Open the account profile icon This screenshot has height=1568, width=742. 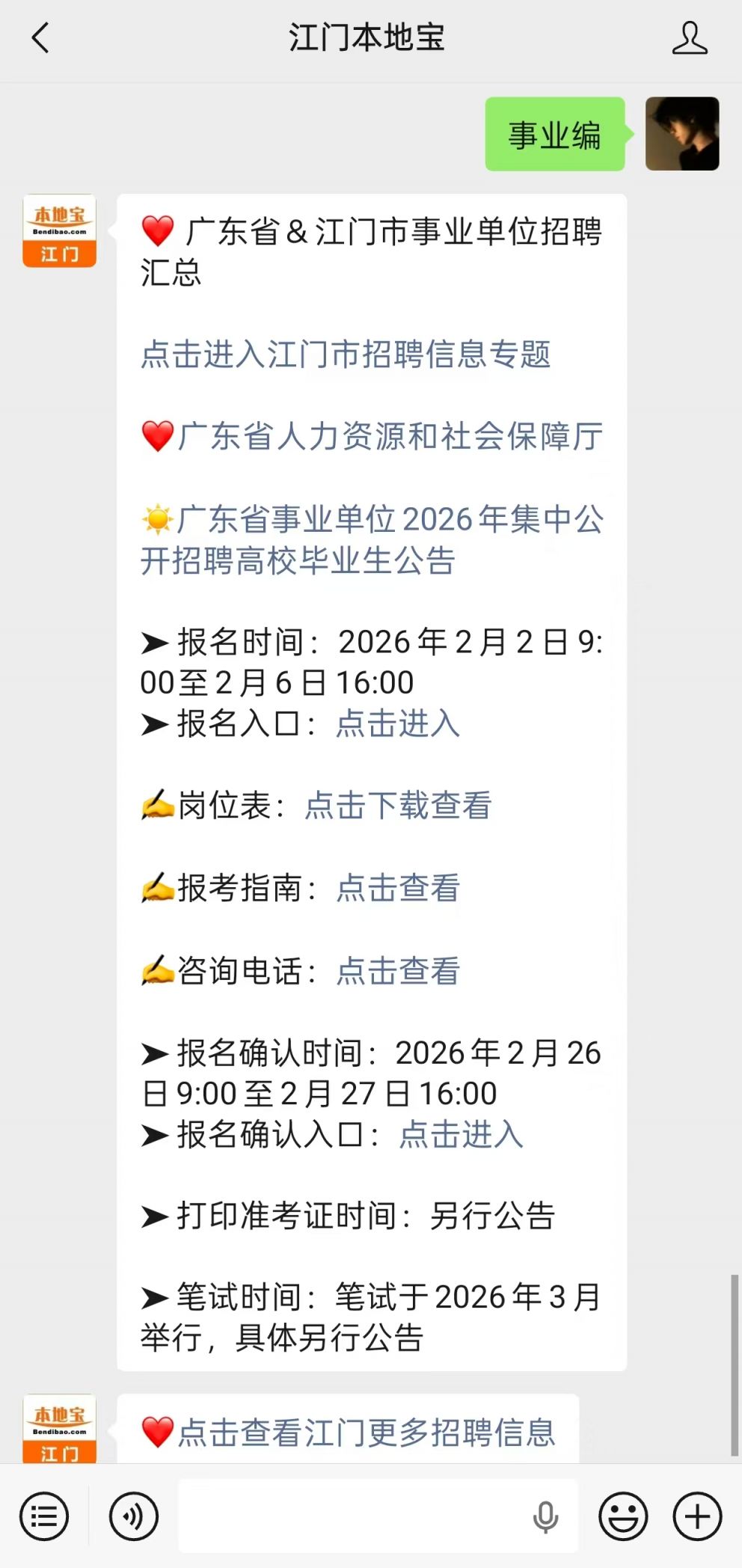click(x=689, y=37)
